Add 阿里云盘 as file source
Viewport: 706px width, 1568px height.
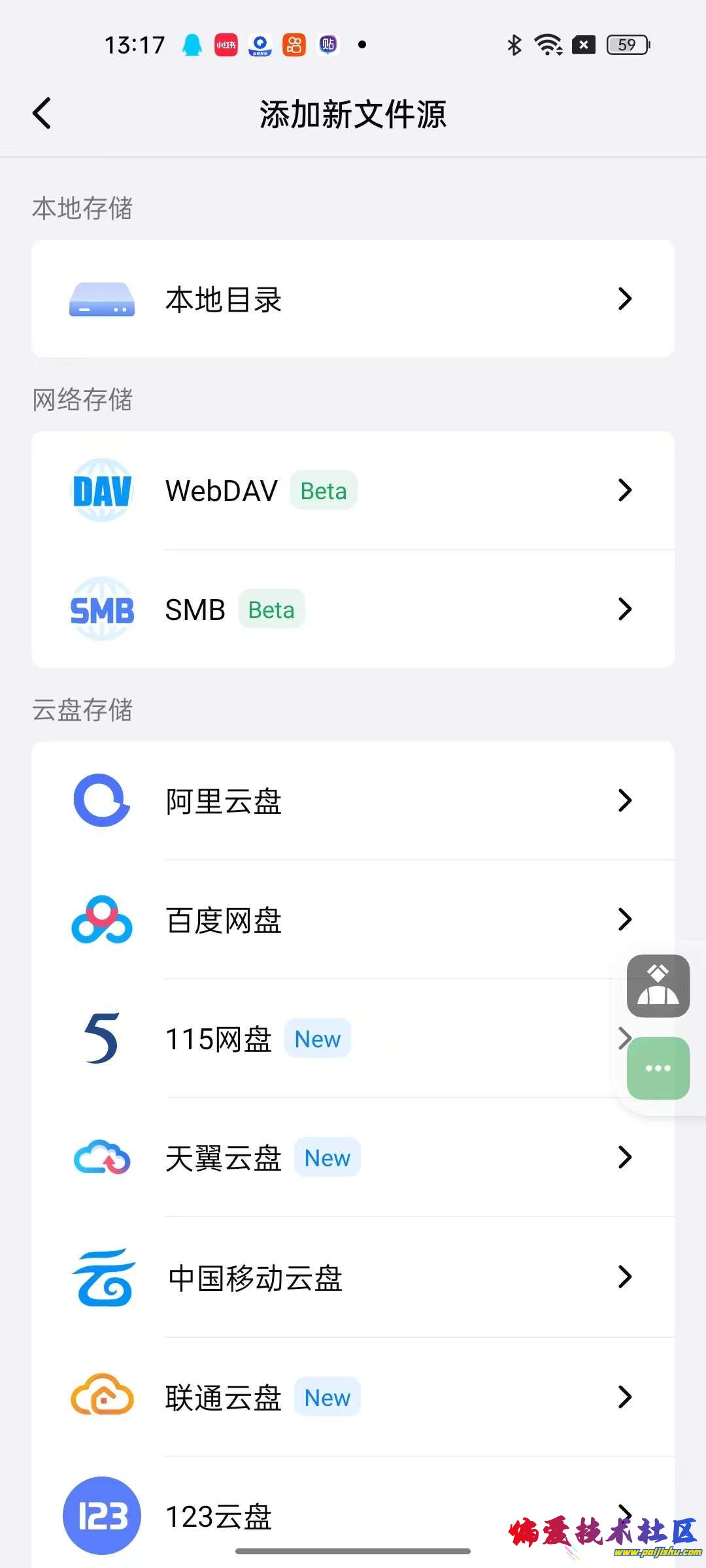[353, 801]
